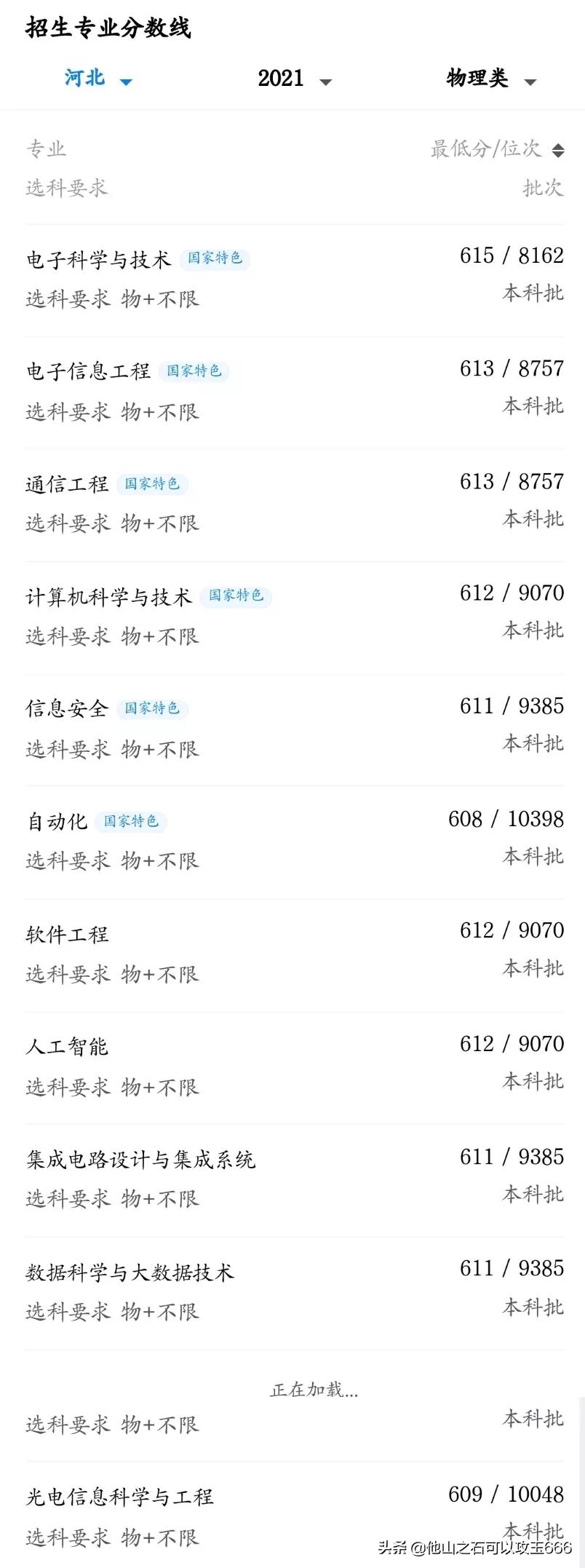This screenshot has width=585, height=1568.
Task: Open the 物理类 subject category dropdown
Action: point(491,79)
